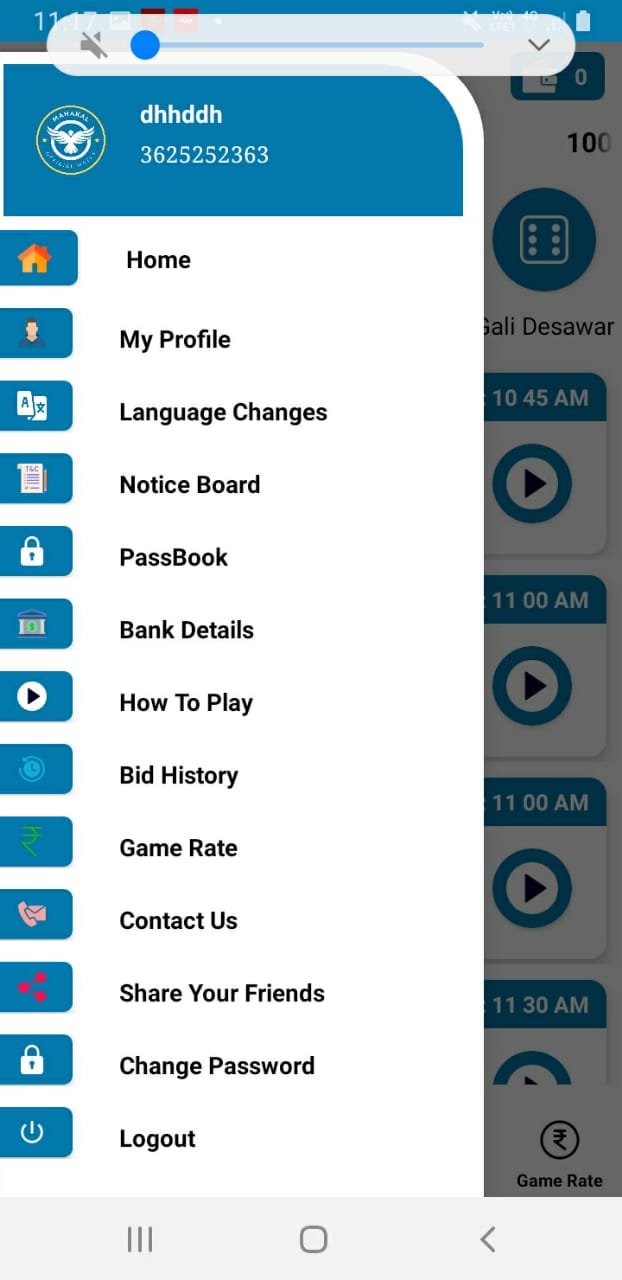Open Game Rate from drawer menu

pos(178,848)
